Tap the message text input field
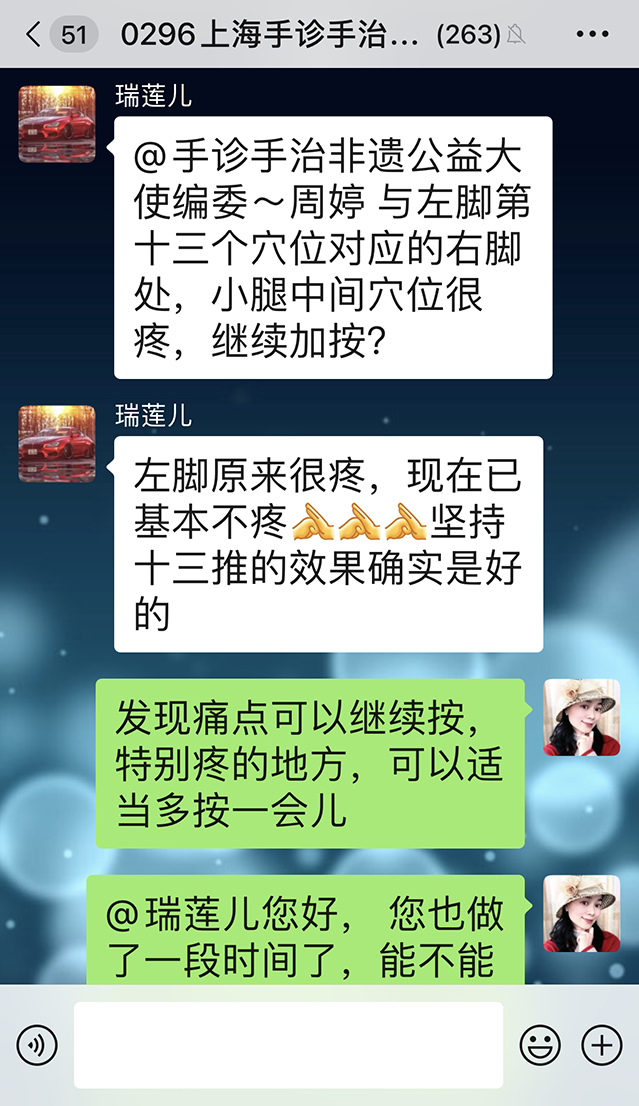Screen dimensions: 639x1106 click(288, 1045)
